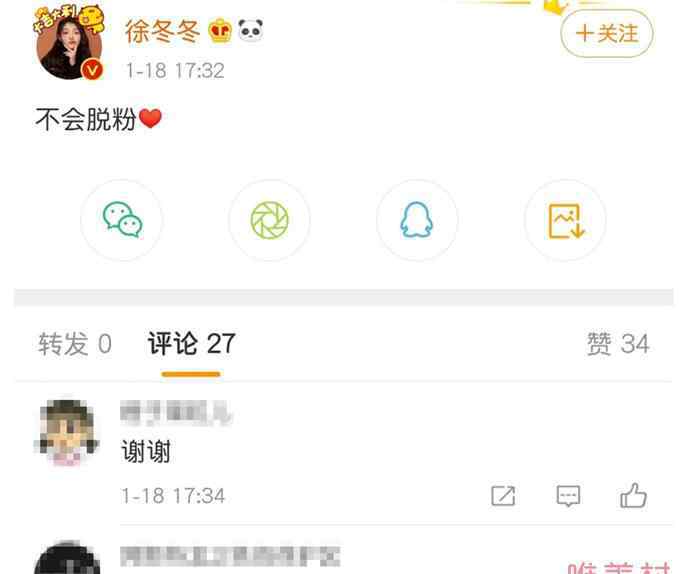This screenshot has width=690, height=574.
Task: Open the 赞 34 likes tab
Action: click(x=617, y=344)
